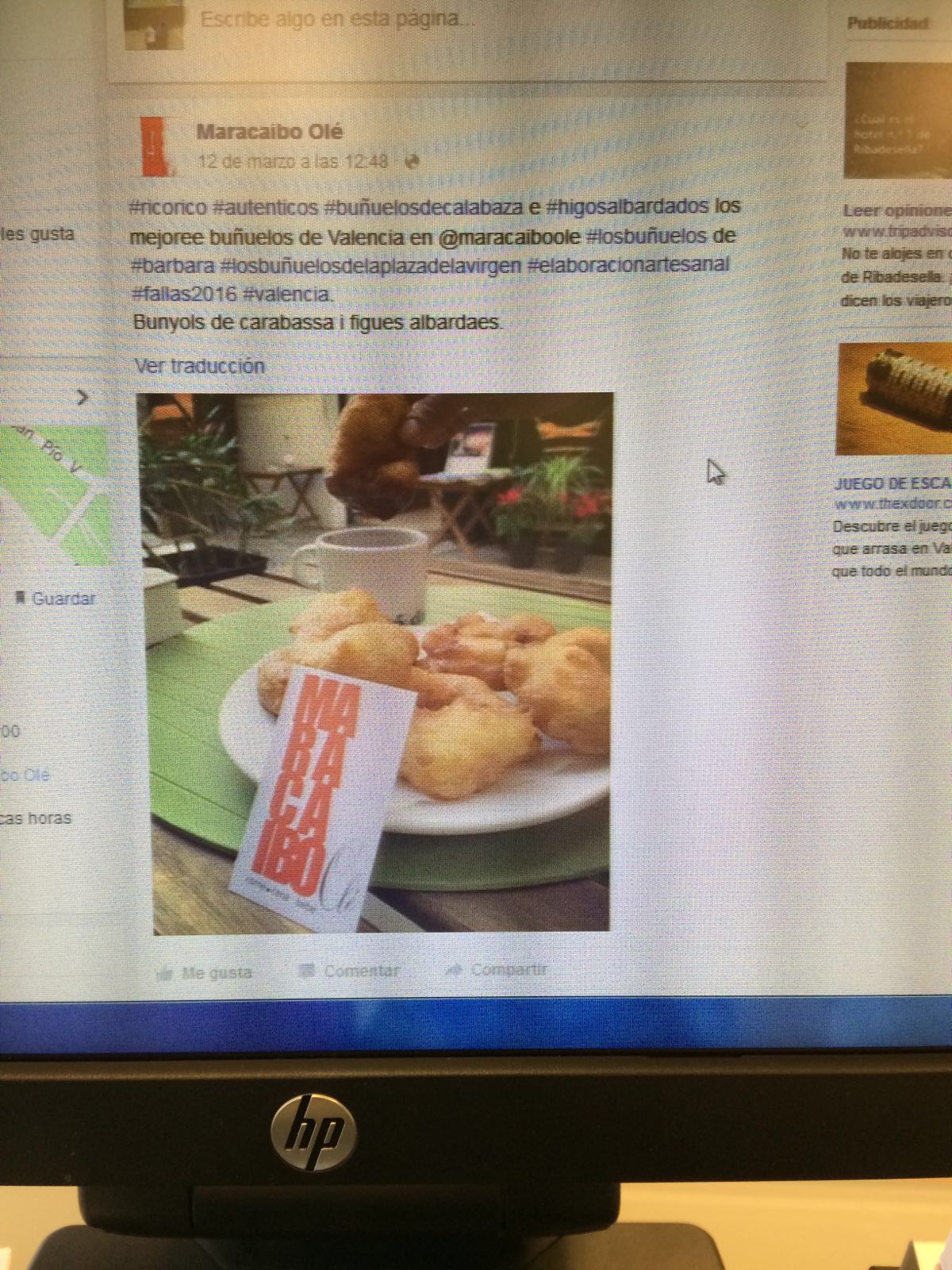Open the #buñuelosdecalabaza hashtag

pos(423,207)
